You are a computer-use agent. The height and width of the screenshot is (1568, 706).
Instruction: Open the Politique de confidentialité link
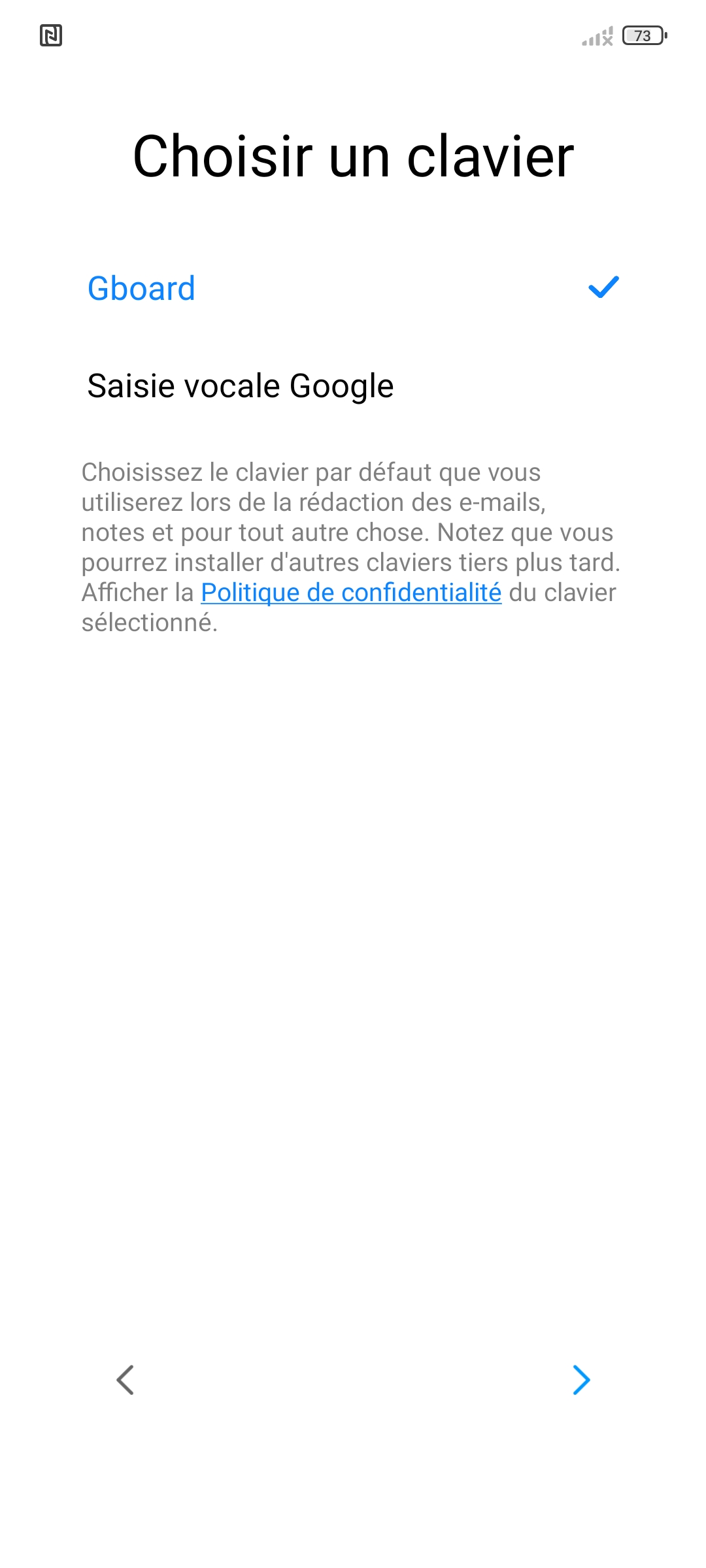[x=351, y=593]
